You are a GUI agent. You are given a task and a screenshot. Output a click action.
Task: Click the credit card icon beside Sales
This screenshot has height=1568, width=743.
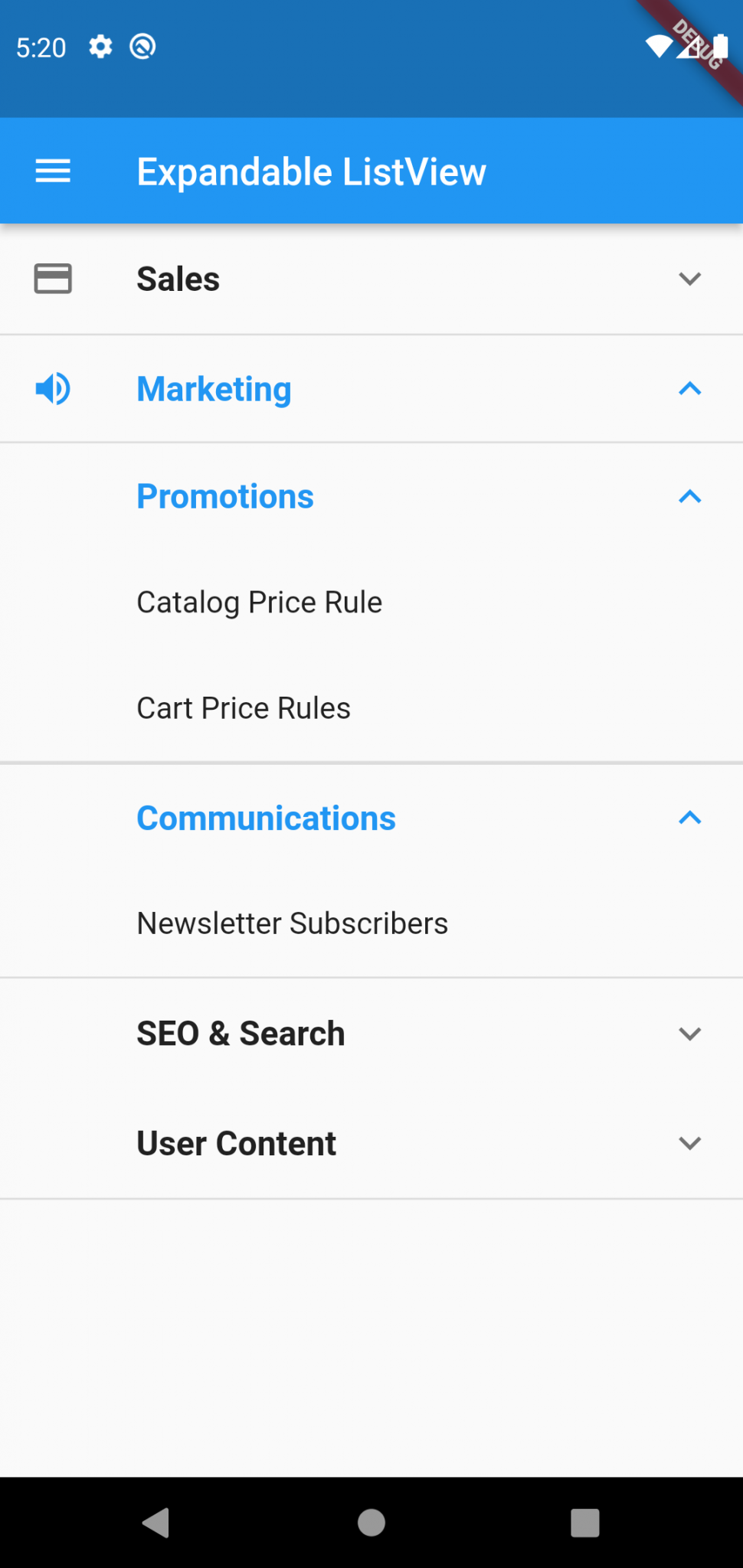point(53,279)
